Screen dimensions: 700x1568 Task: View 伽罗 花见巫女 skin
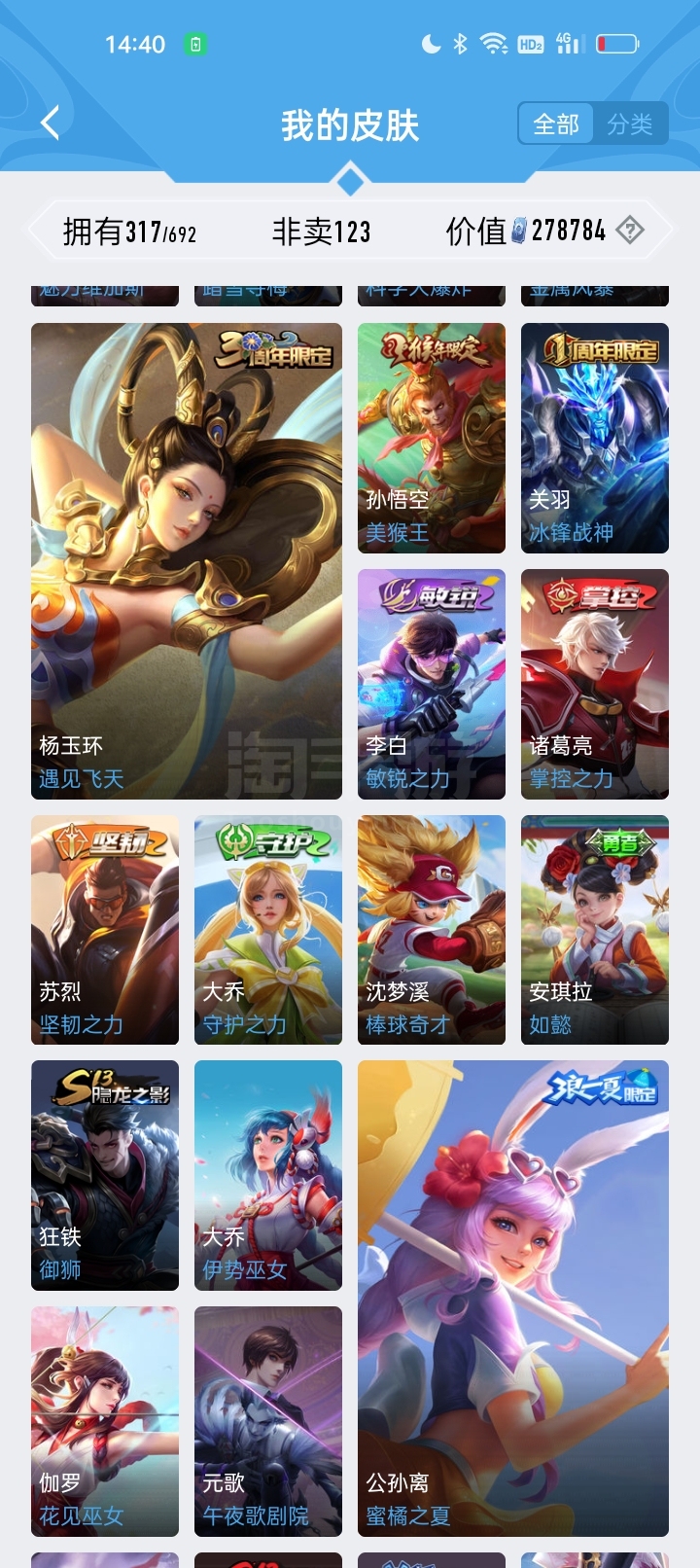pos(105,1421)
